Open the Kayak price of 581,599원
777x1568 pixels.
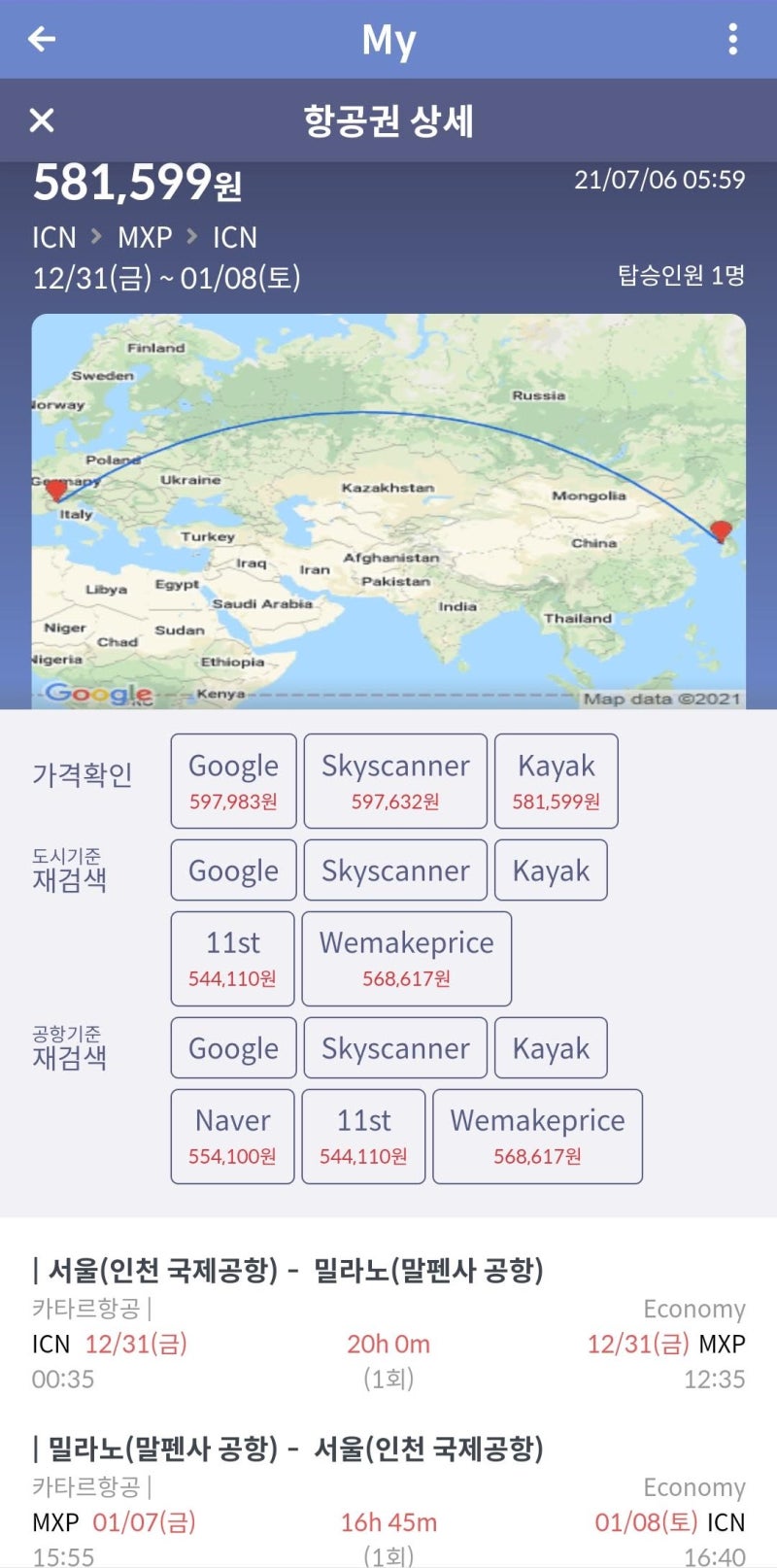coord(556,781)
